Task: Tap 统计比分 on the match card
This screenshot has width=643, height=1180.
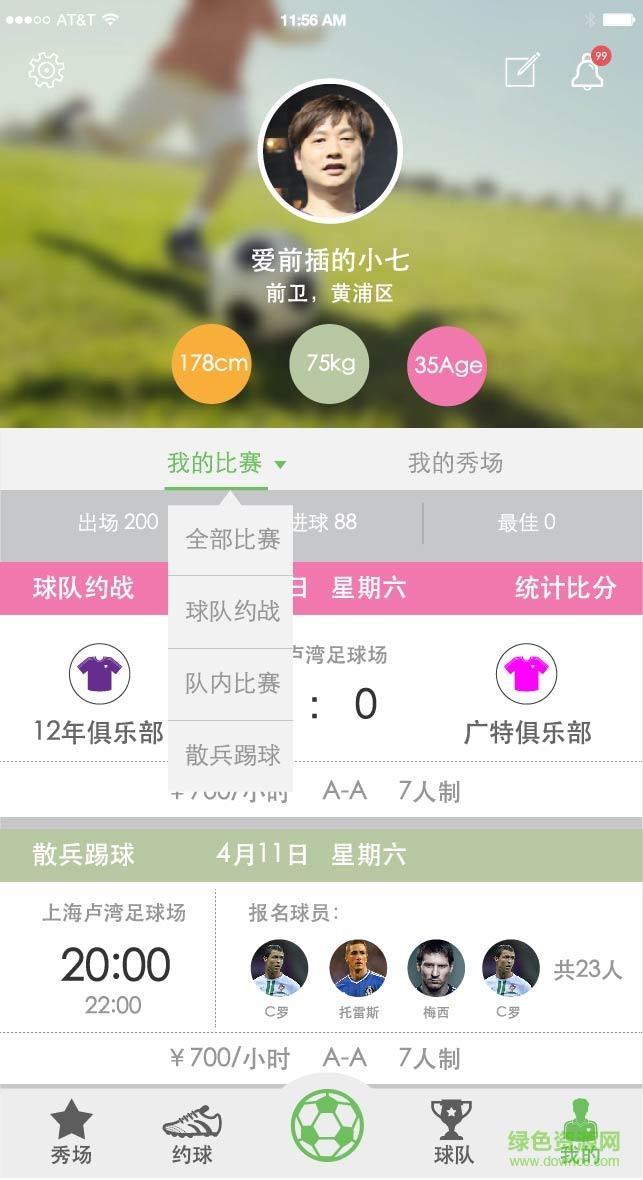Action: [x=565, y=588]
